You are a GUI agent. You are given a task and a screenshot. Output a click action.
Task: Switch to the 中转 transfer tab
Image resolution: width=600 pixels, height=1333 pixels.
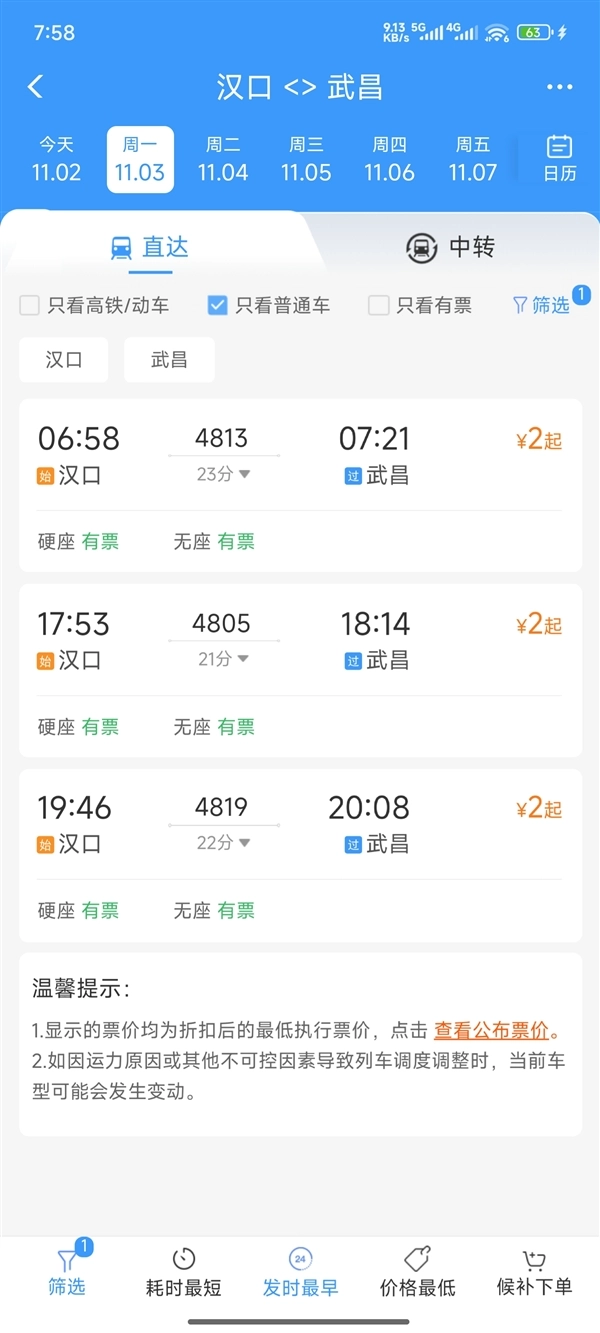pyautogui.click(x=450, y=247)
